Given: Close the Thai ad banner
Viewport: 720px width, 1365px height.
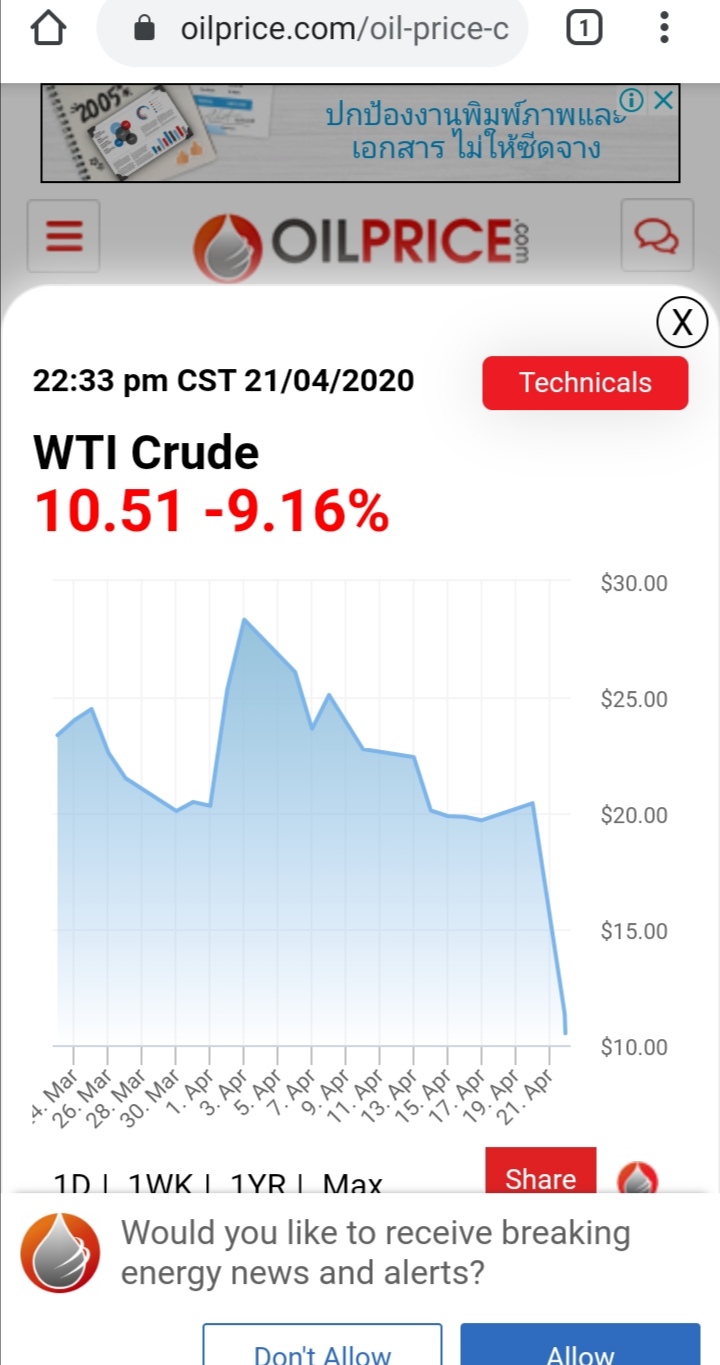Looking at the screenshot, I should click(x=663, y=99).
